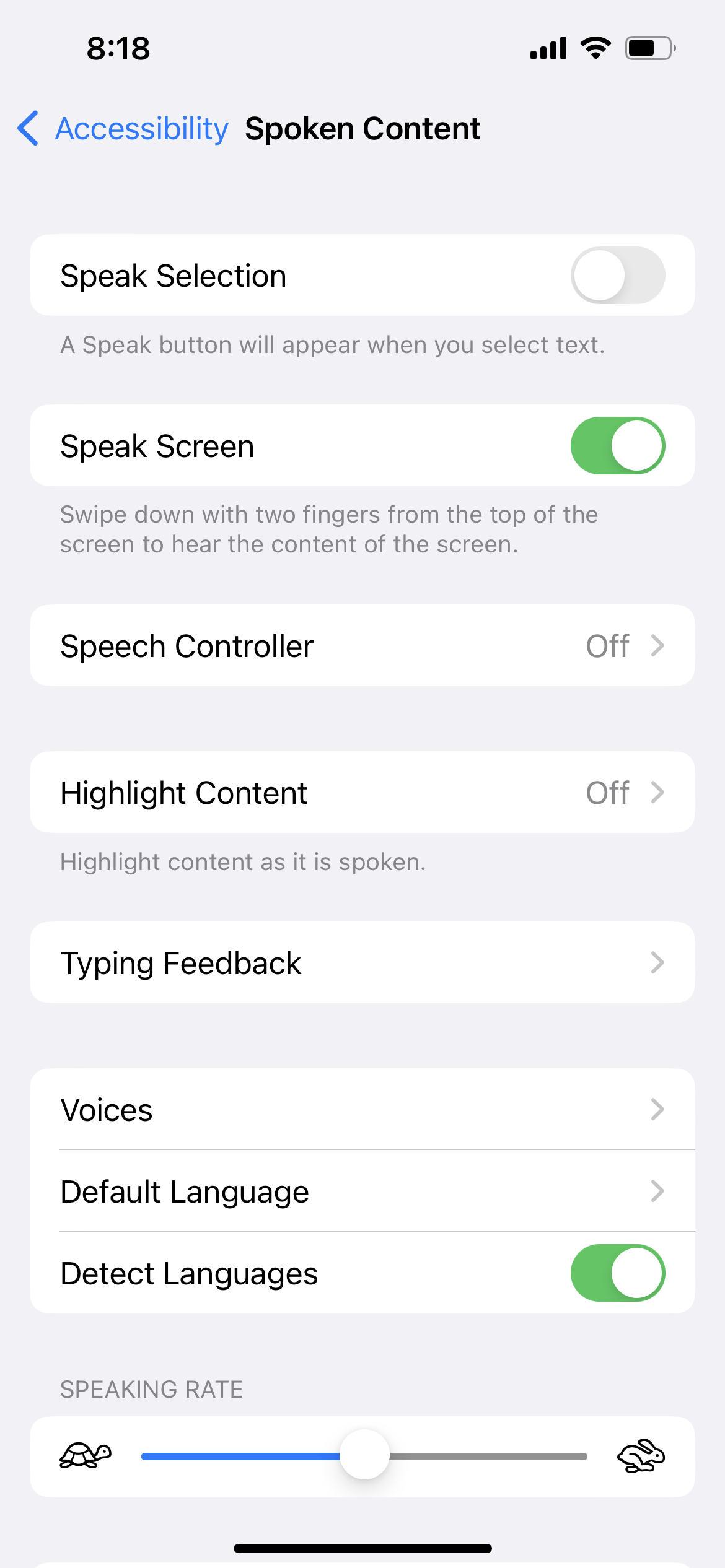725x1568 pixels.
Task: Tap the speaking rate slider
Action: [364, 1455]
